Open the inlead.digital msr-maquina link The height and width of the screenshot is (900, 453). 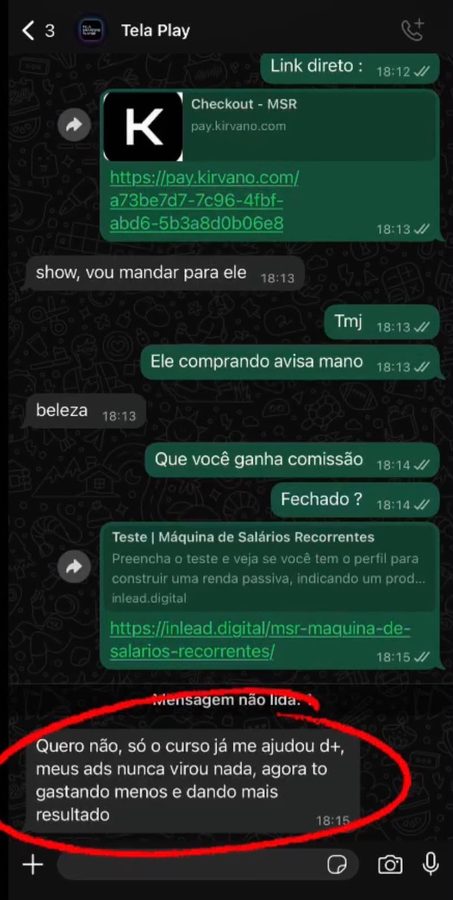pos(260,640)
